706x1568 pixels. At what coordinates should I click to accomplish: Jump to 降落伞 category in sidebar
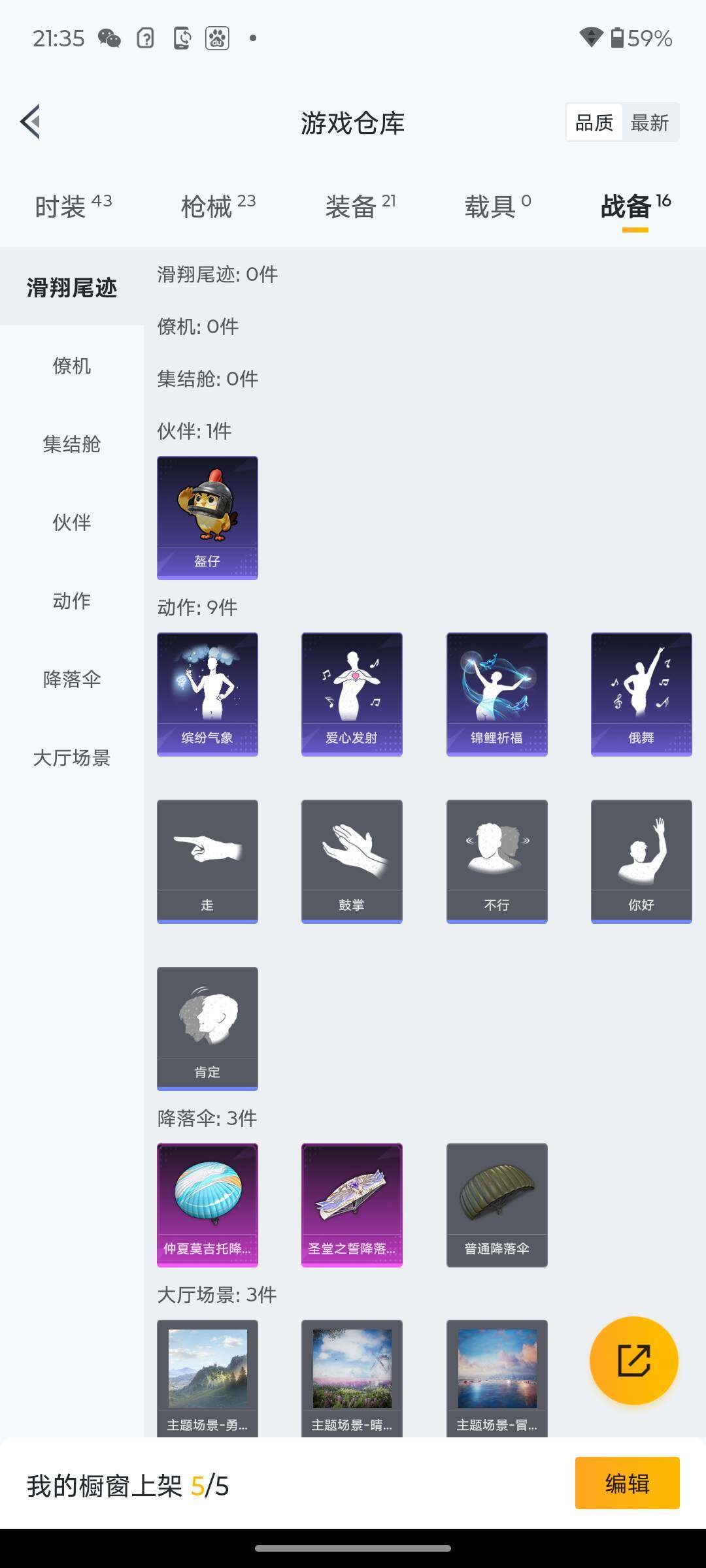[72, 679]
